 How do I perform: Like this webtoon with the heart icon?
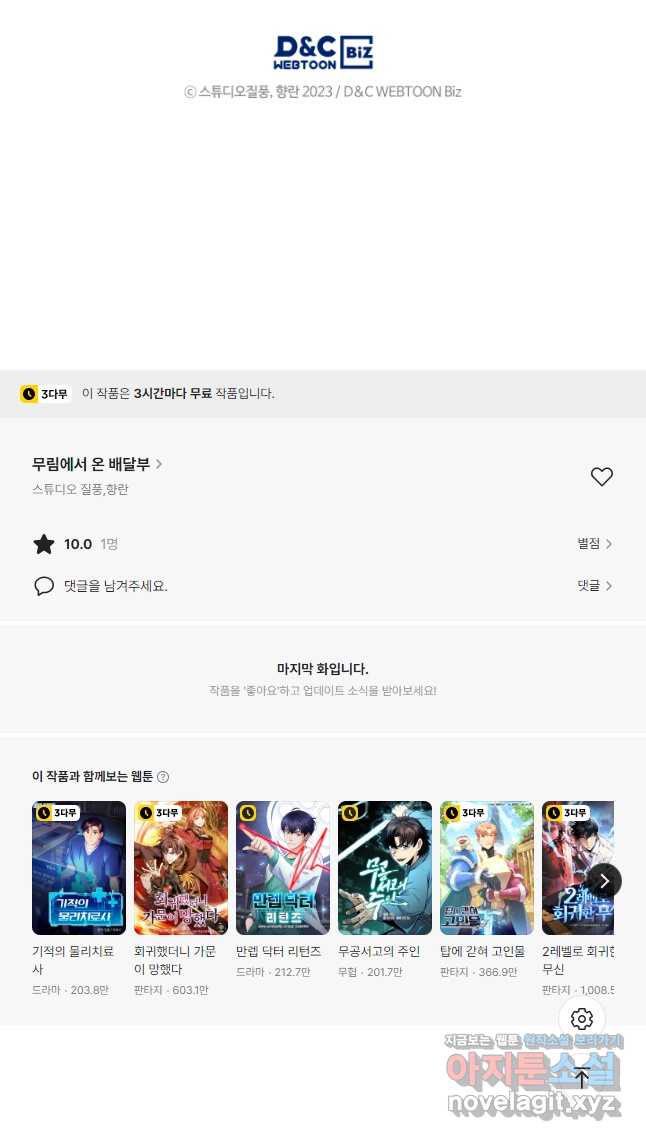601,477
